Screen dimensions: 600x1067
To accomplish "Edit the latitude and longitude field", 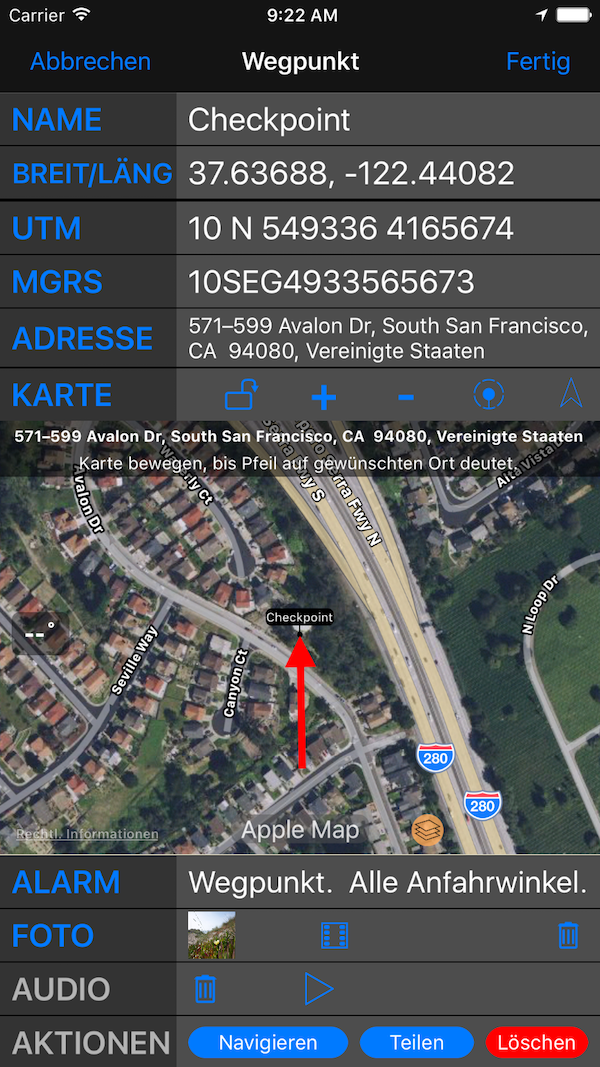I will [388, 174].
